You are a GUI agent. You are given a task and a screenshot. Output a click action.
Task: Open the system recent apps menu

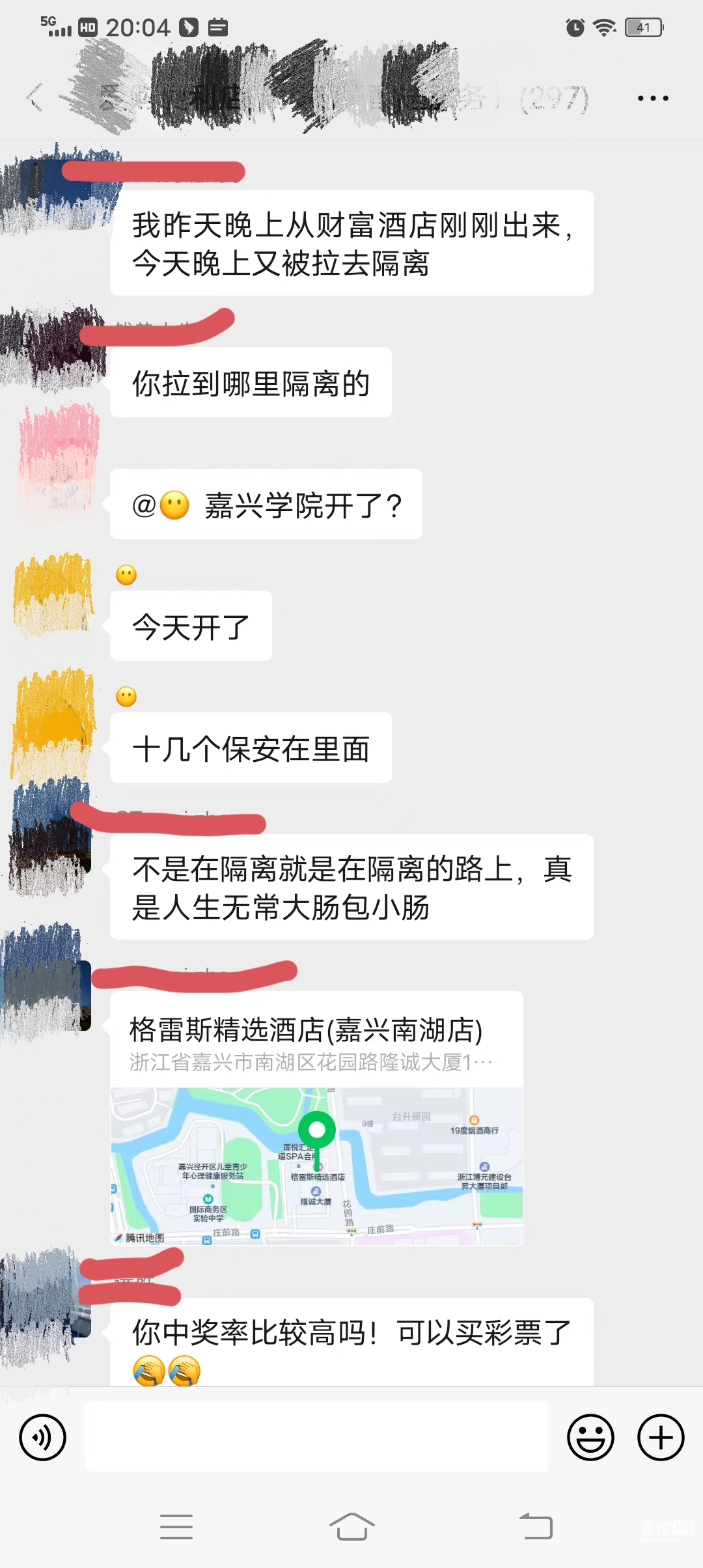coord(176,1527)
